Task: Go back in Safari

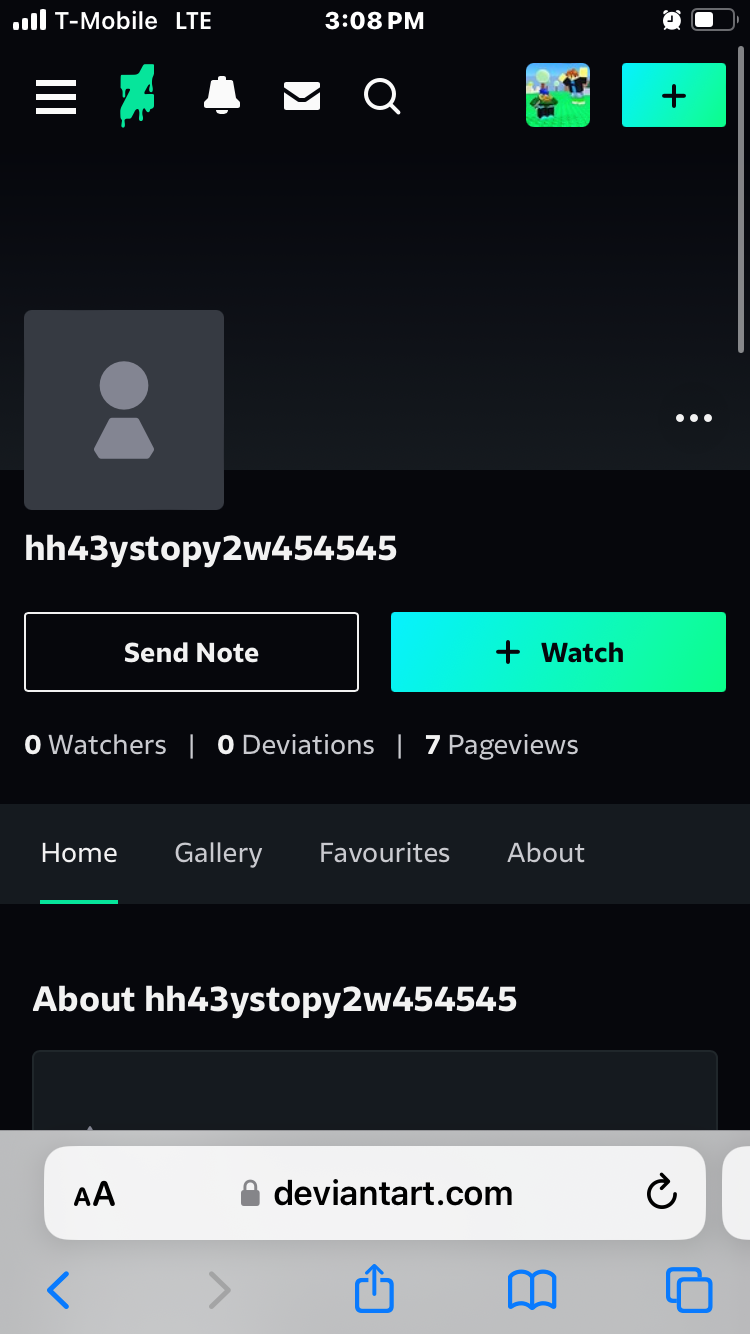Action: pyautogui.click(x=59, y=1290)
